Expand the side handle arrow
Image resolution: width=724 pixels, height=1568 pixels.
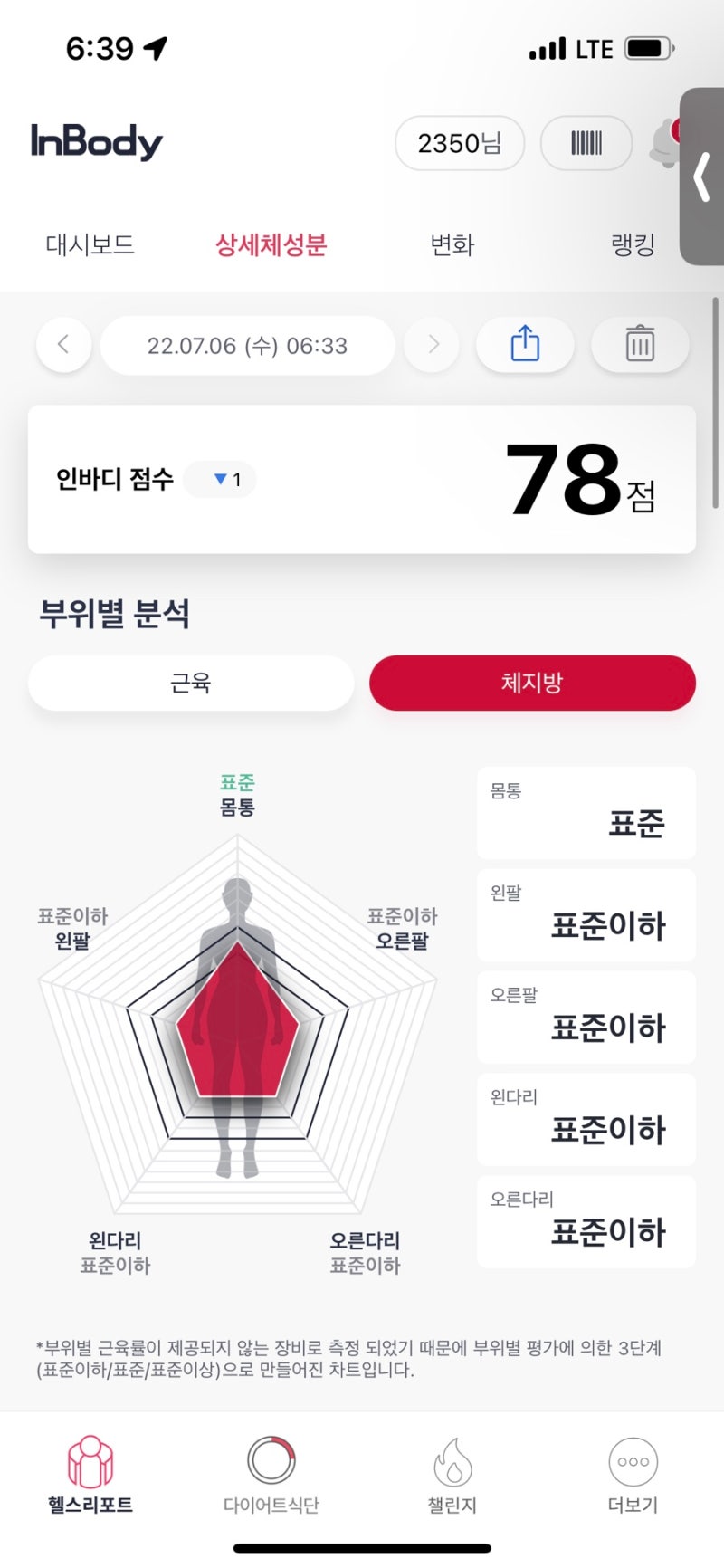pyautogui.click(x=702, y=177)
